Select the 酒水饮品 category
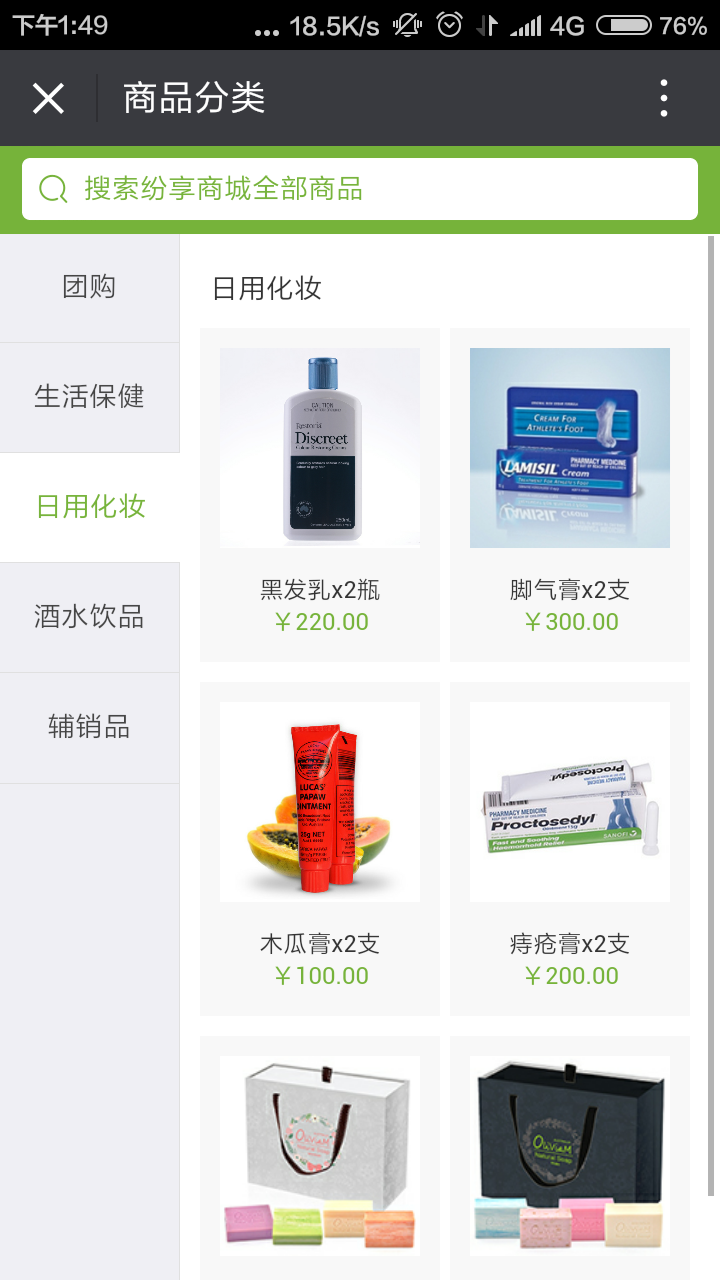Screen dimensions: 720x1280 pos(89,617)
